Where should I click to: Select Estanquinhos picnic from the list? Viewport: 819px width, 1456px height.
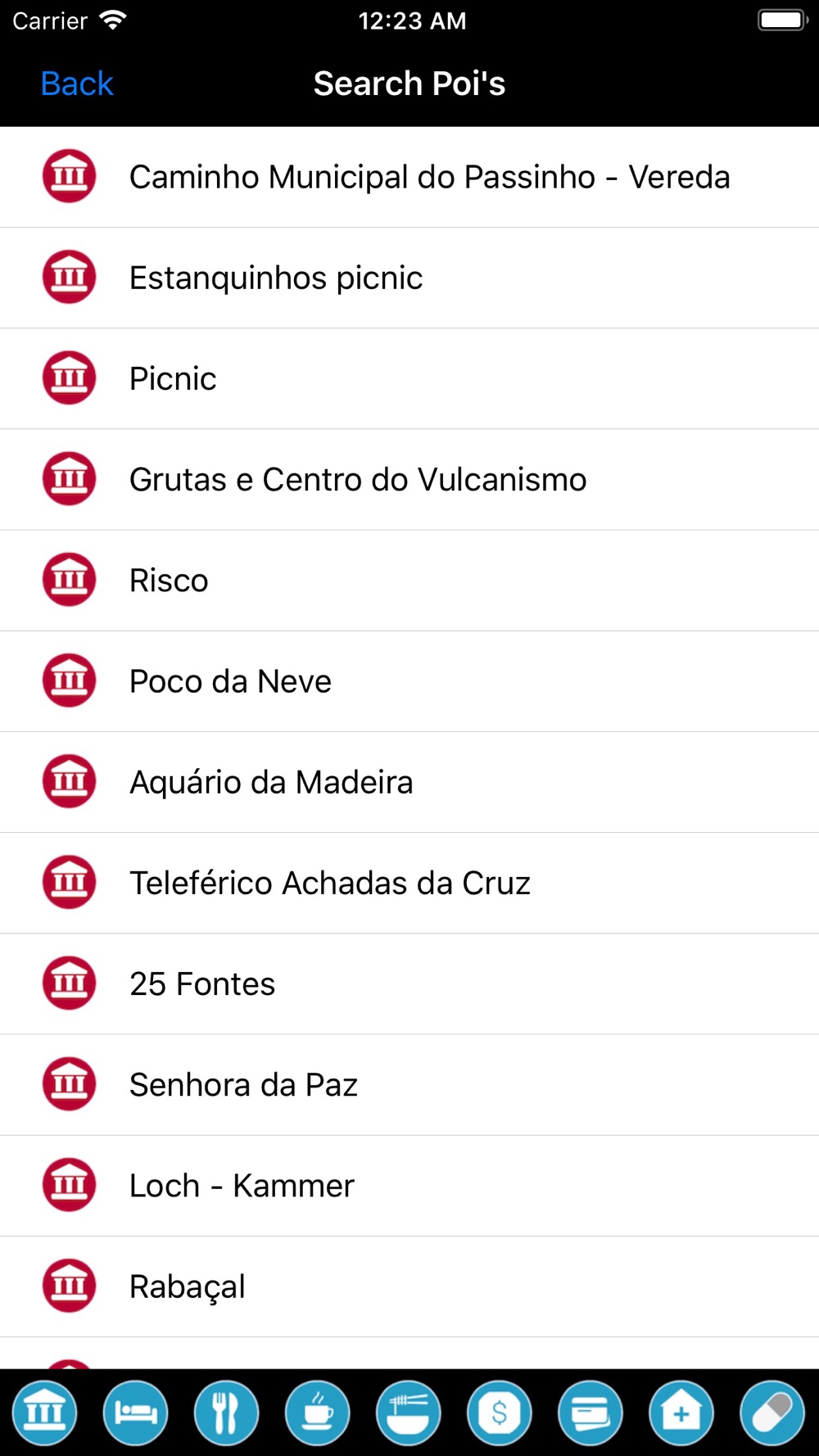[409, 278]
